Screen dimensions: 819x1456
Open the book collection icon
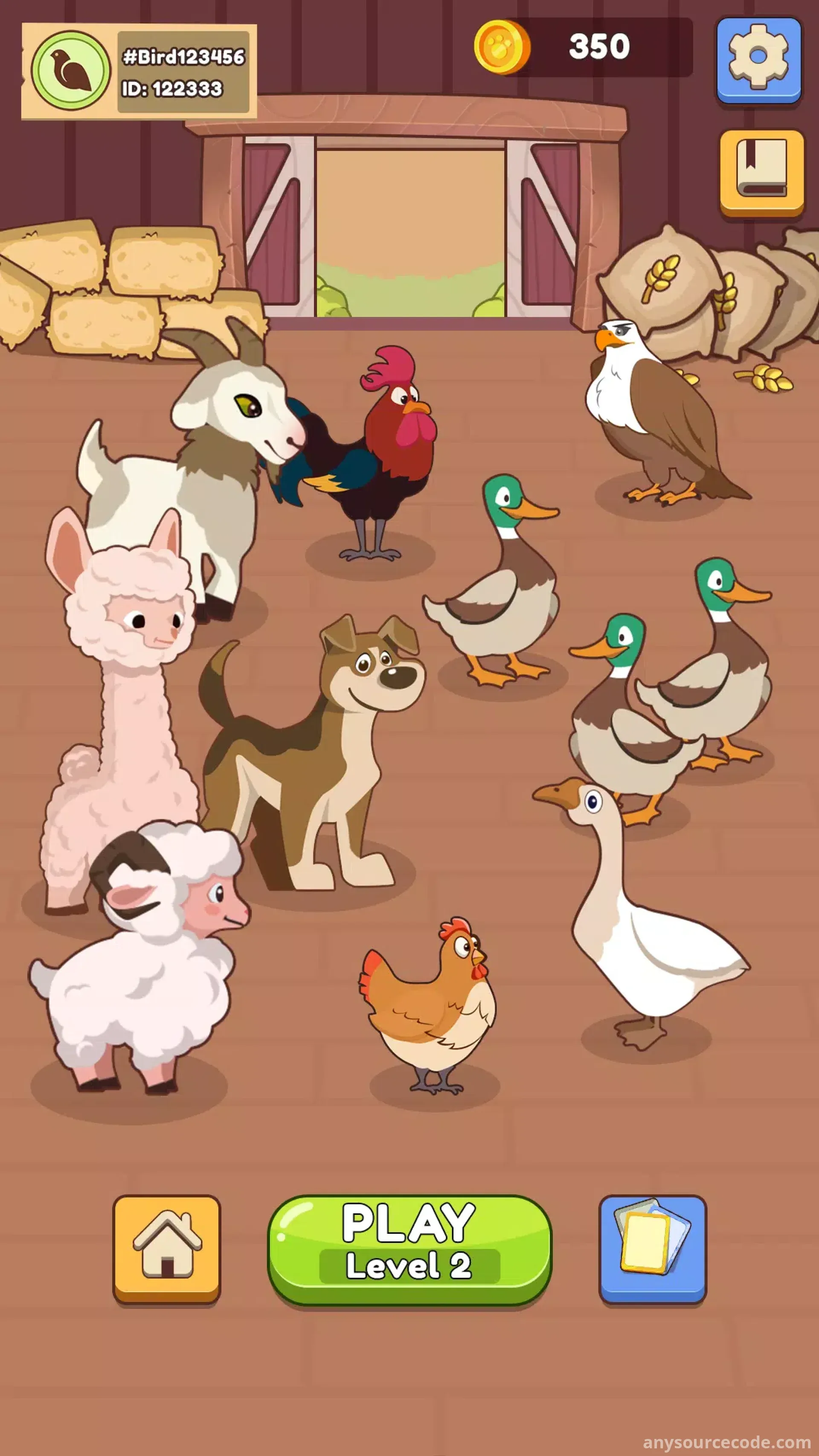pyautogui.click(x=761, y=174)
